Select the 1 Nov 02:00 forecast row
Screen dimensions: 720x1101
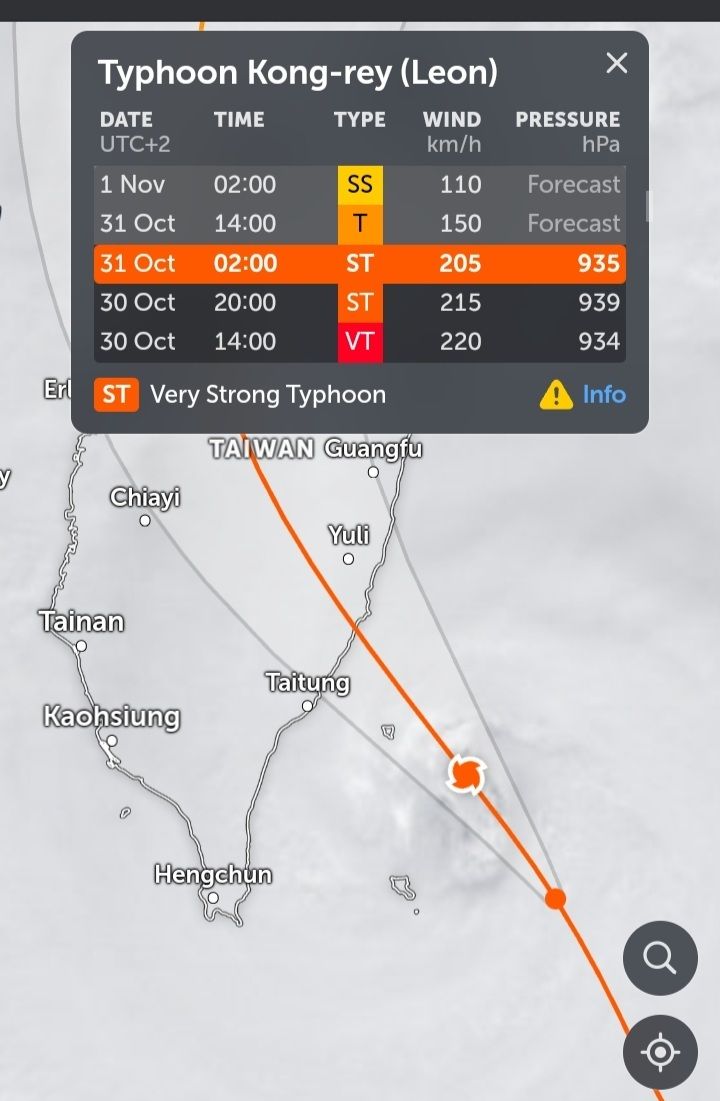[360, 185]
